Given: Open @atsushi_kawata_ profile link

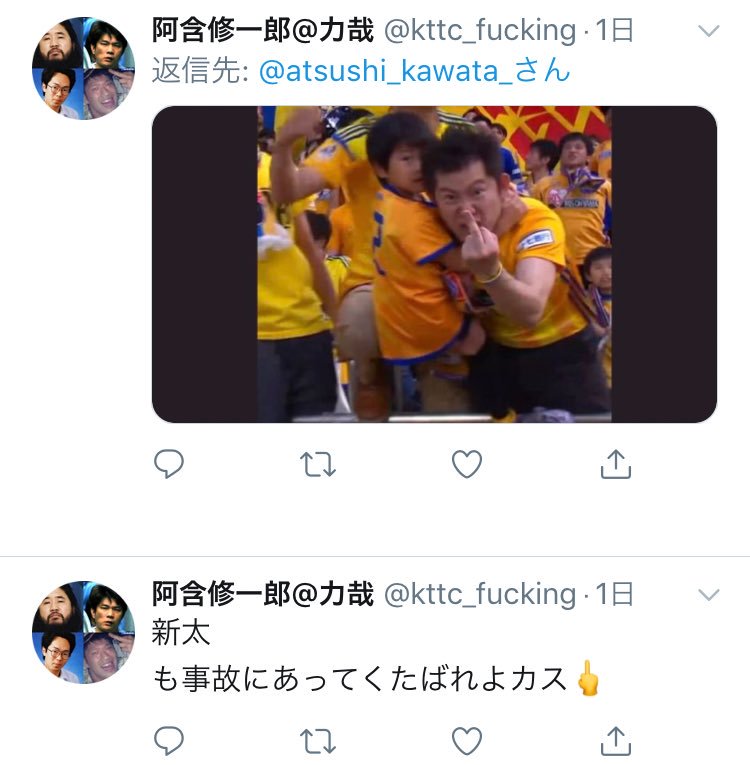Looking at the screenshot, I should [414, 70].
